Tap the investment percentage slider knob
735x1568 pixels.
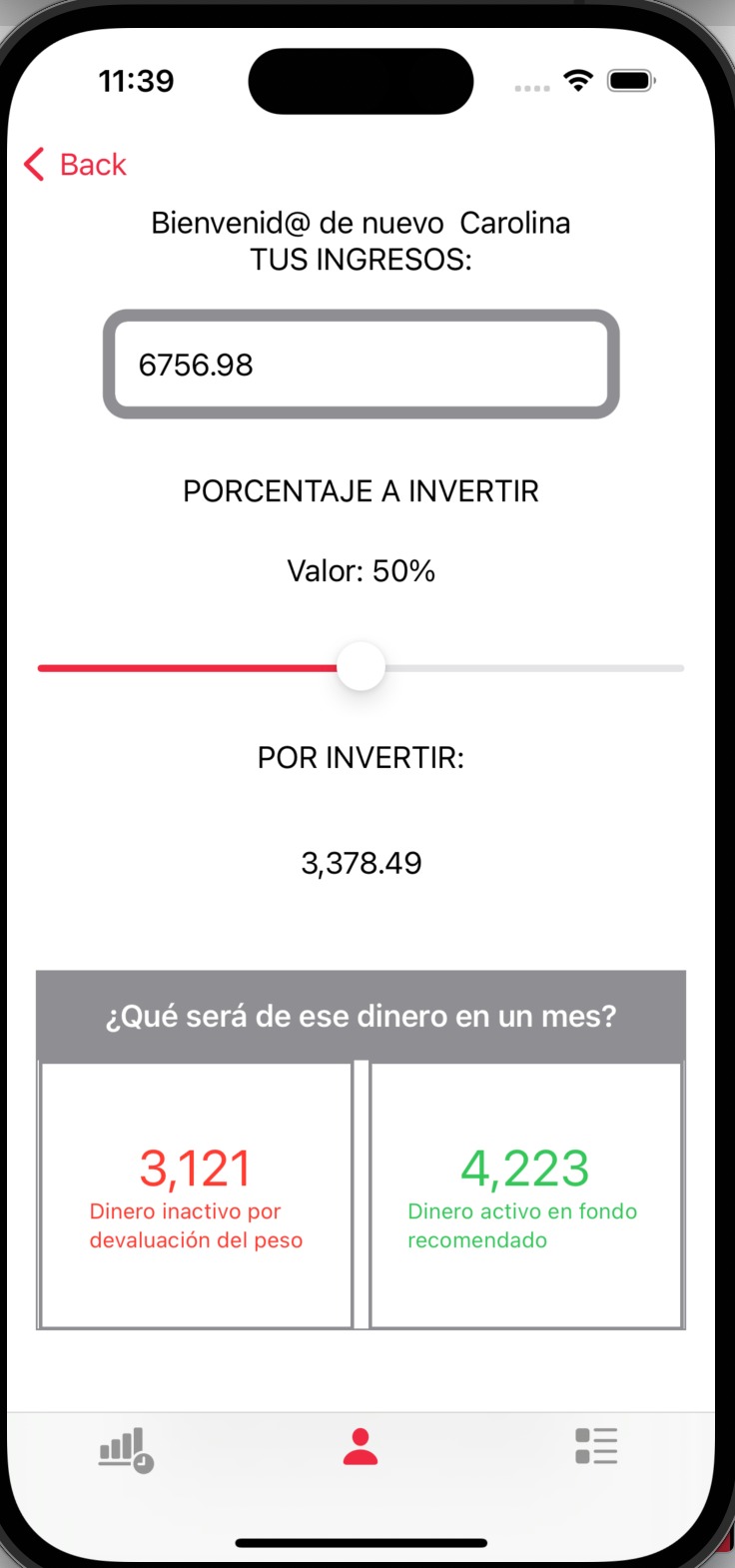pyautogui.click(x=361, y=667)
